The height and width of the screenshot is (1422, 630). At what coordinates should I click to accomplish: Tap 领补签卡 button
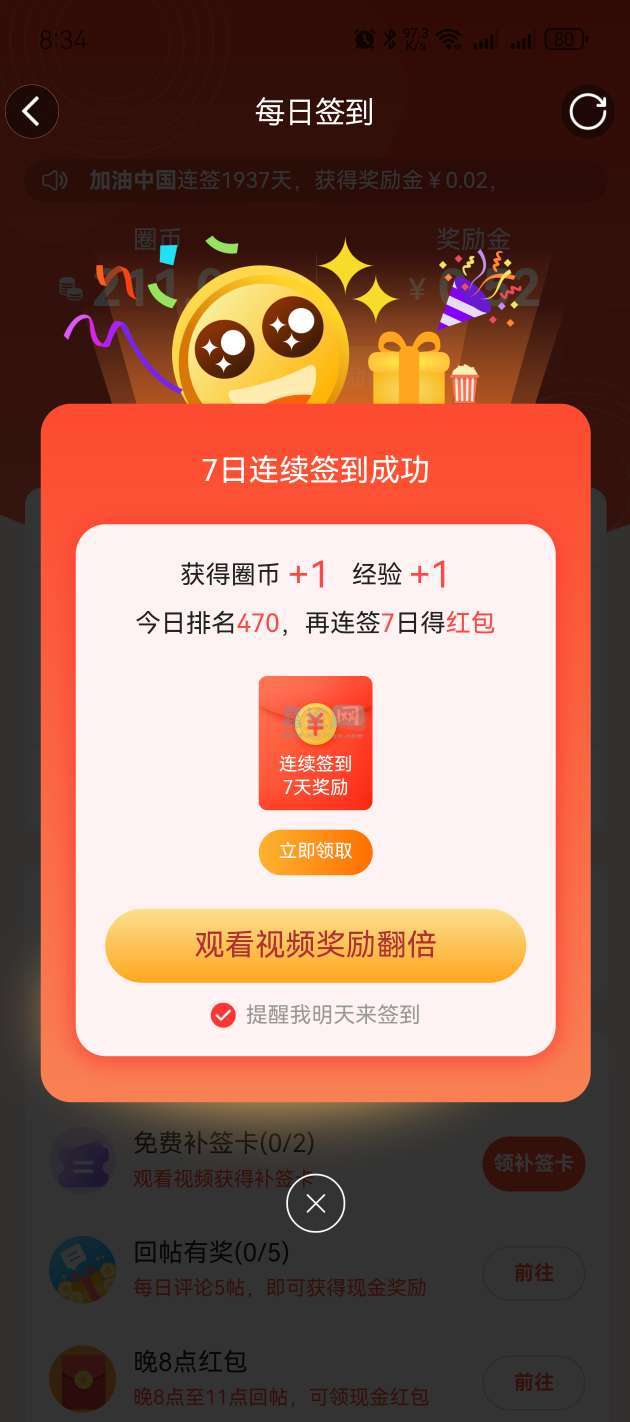point(534,1164)
